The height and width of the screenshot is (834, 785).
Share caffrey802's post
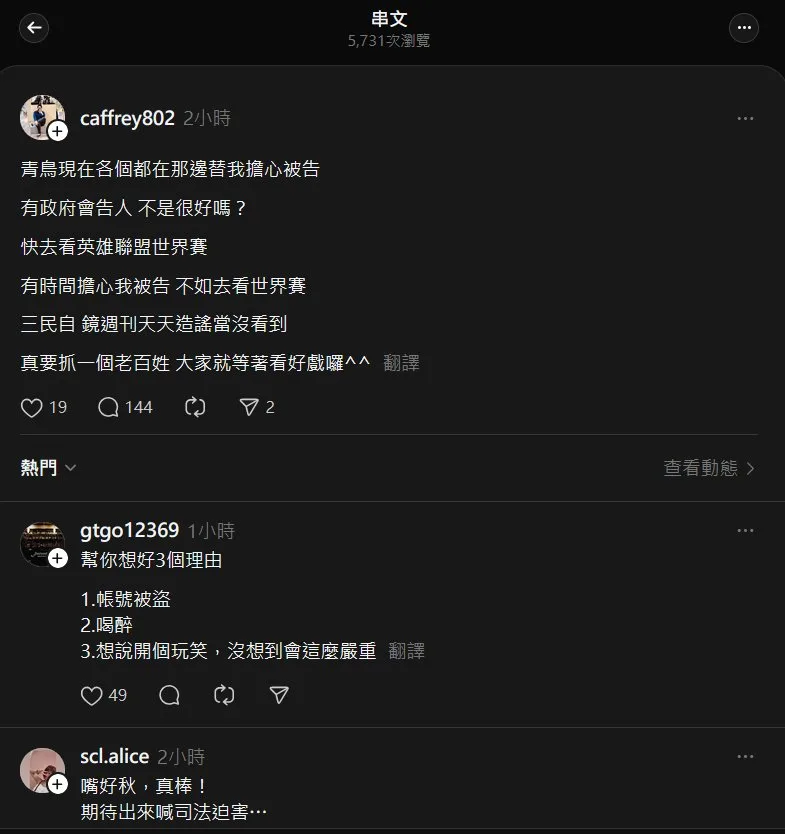pyautogui.click(x=249, y=407)
